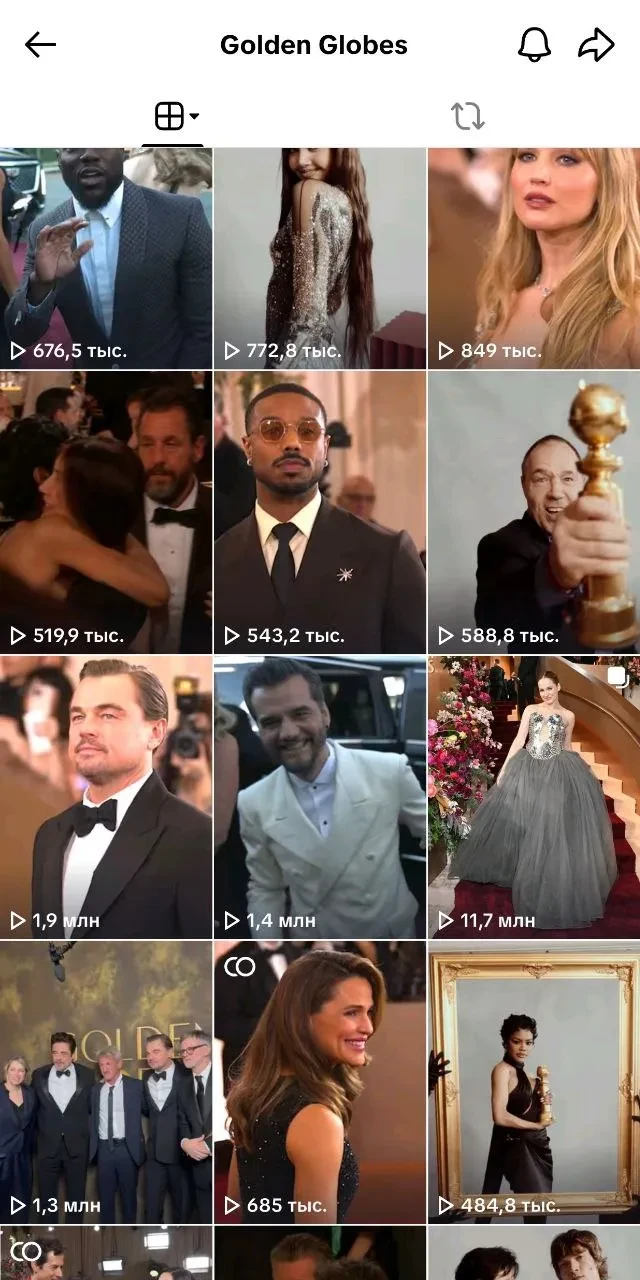
Task: Go back using the arrow icon
Action: [x=40, y=45]
